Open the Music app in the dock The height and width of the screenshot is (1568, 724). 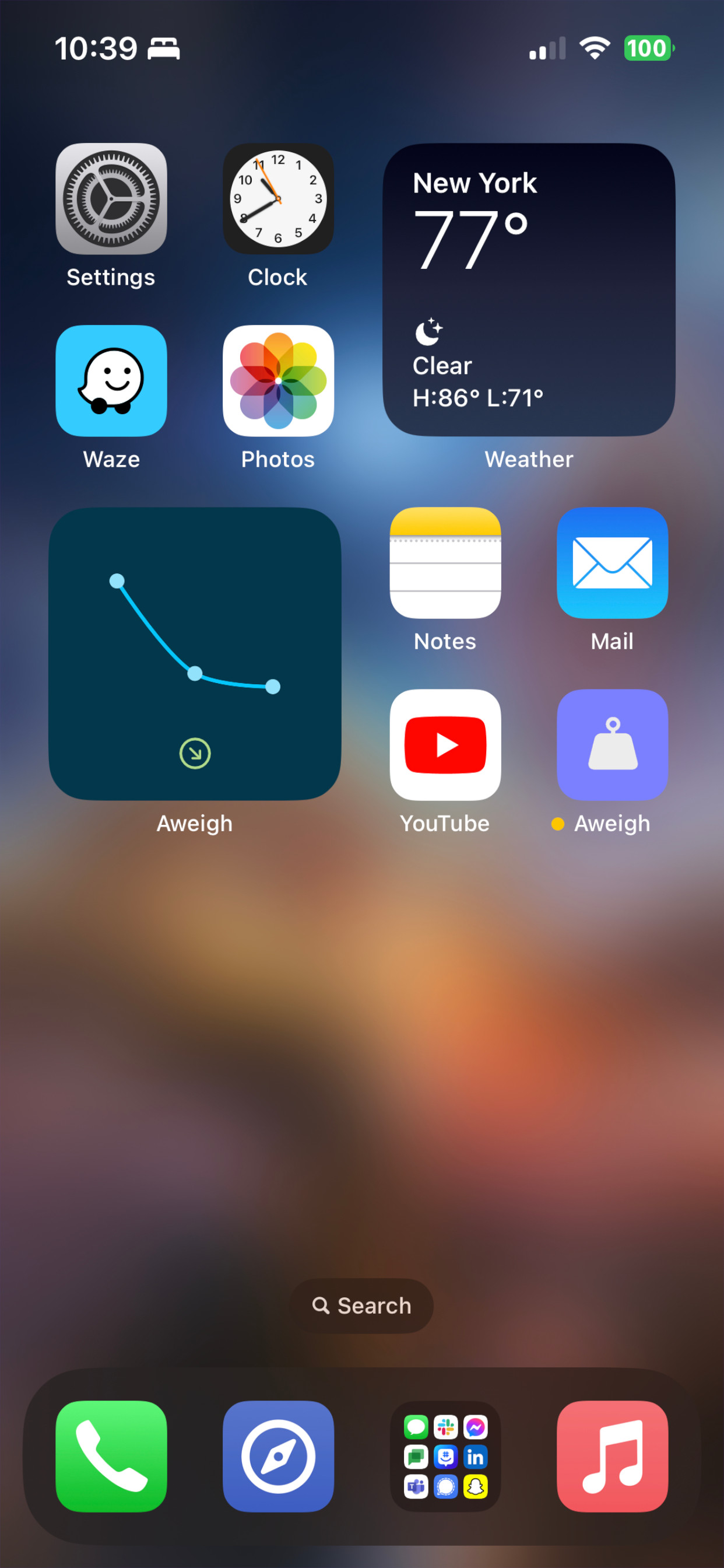pyautogui.click(x=612, y=1456)
